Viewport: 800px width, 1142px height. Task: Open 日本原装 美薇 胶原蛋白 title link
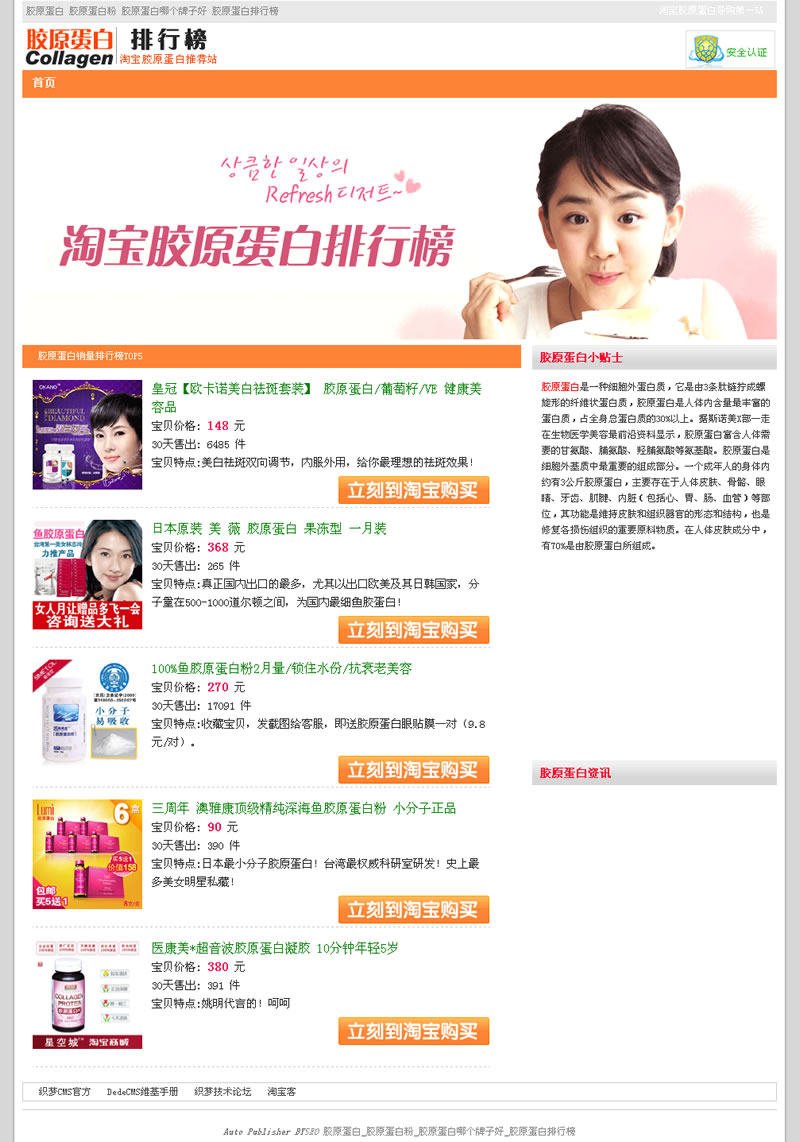pyautogui.click(x=268, y=528)
